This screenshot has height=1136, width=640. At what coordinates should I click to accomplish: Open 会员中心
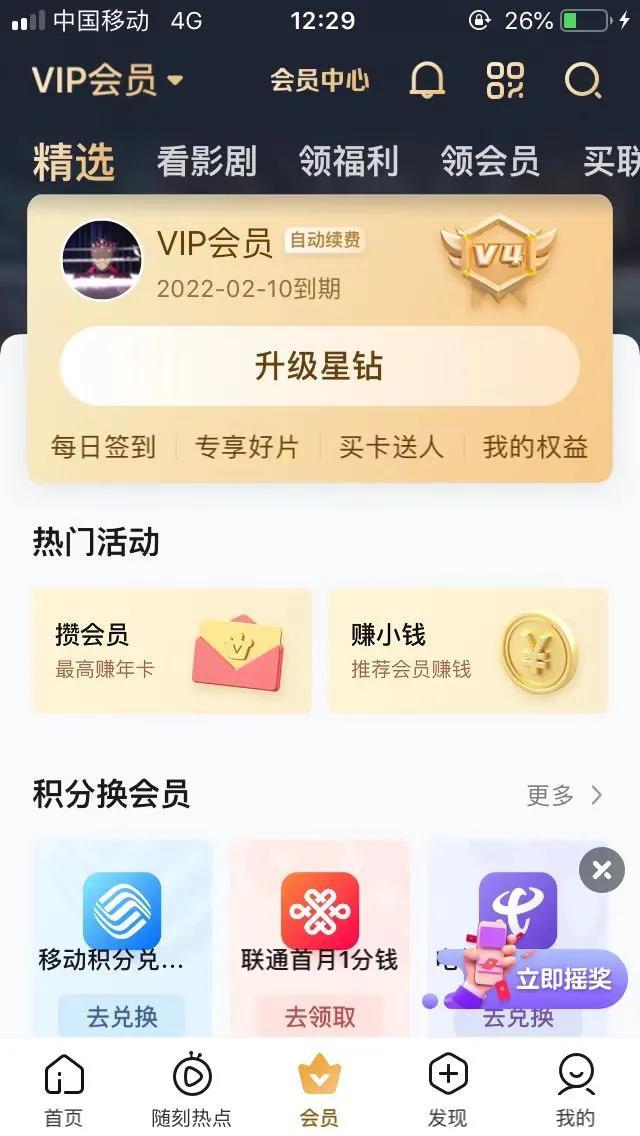click(x=319, y=80)
